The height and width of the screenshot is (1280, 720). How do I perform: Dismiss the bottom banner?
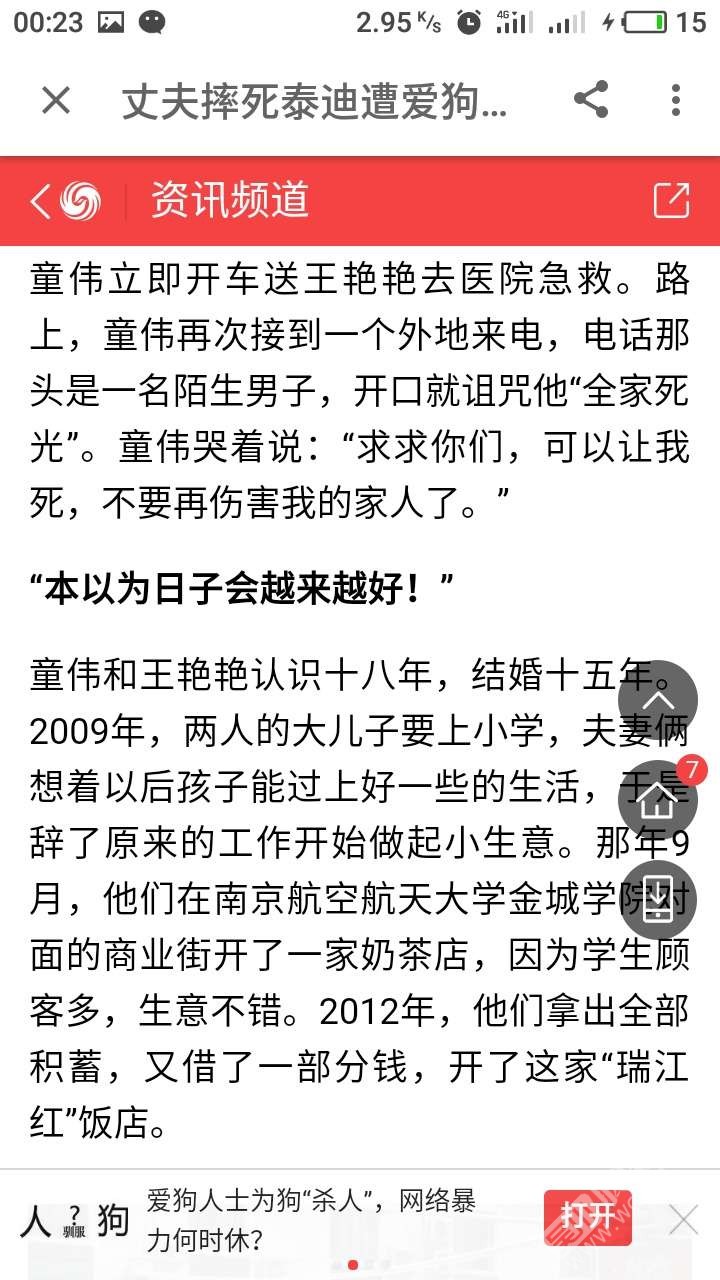pyautogui.click(x=684, y=1219)
